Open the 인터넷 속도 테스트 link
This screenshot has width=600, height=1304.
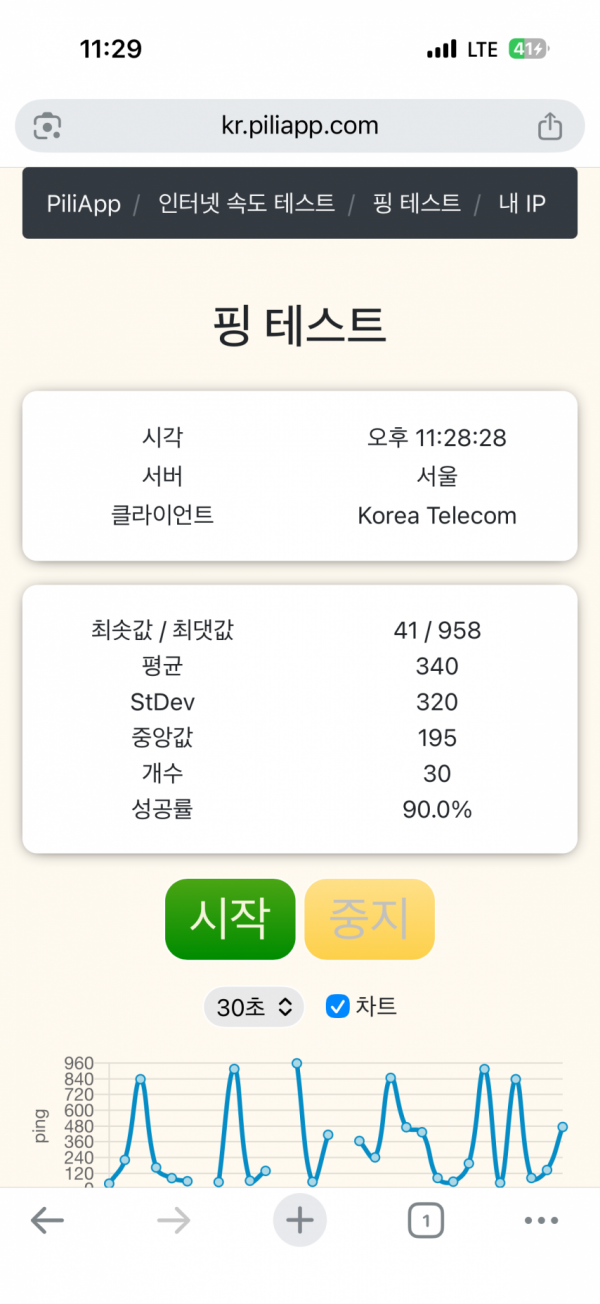pos(246,204)
